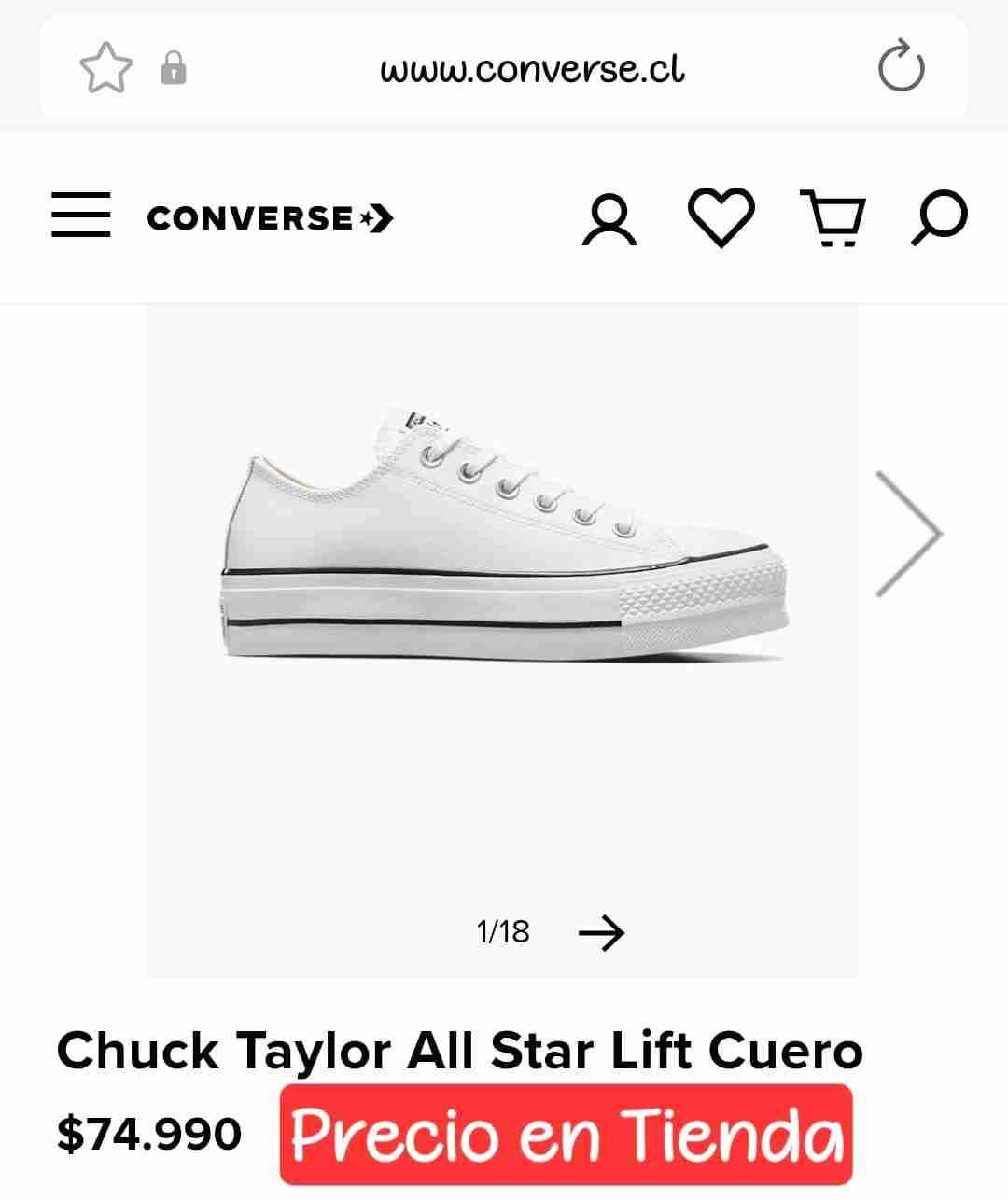The width and height of the screenshot is (1008, 1200).
Task: Open the shopping cart icon
Action: 833,218
